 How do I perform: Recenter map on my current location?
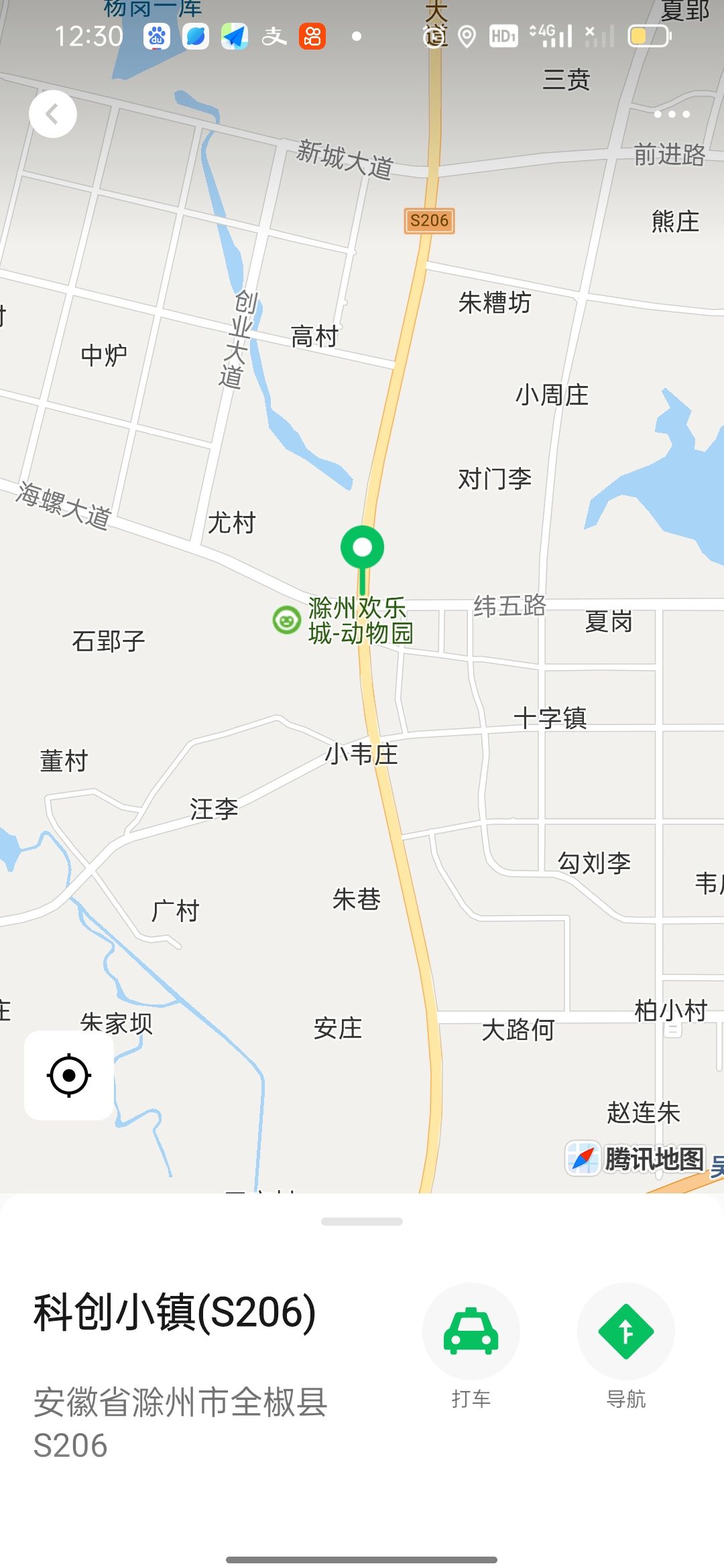point(69,1075)
